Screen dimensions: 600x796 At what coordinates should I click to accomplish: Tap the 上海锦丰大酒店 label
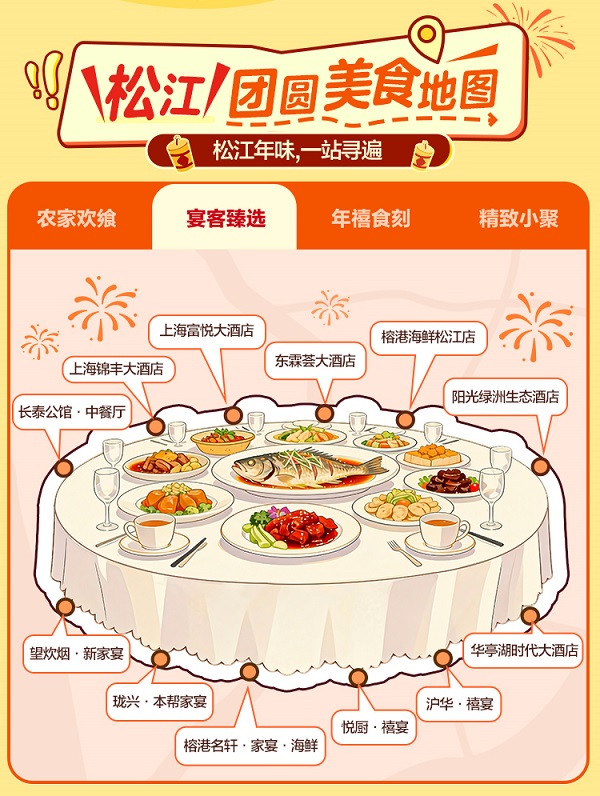coord(117,368)
